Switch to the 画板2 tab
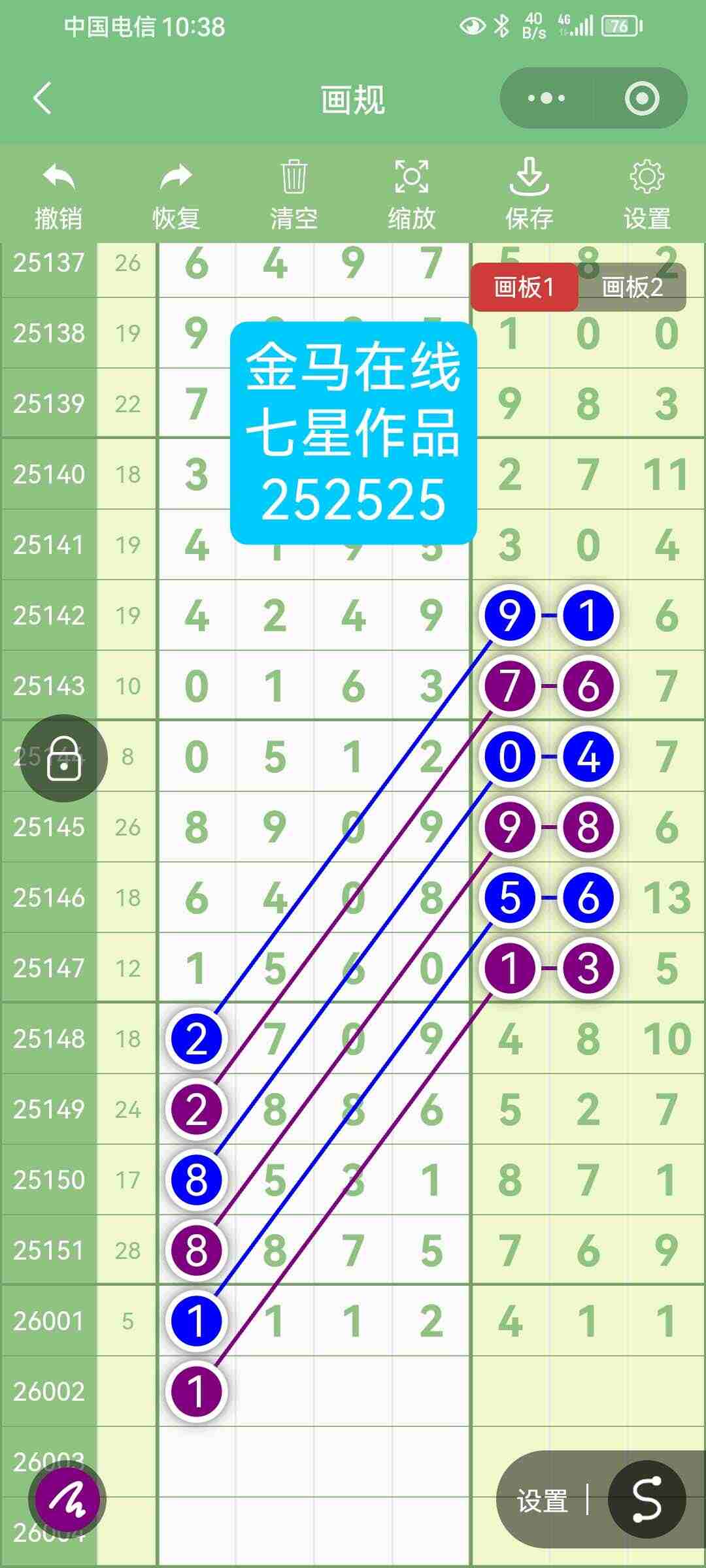The height and width of the screenshot is (1568, 706). coord(632,287)
